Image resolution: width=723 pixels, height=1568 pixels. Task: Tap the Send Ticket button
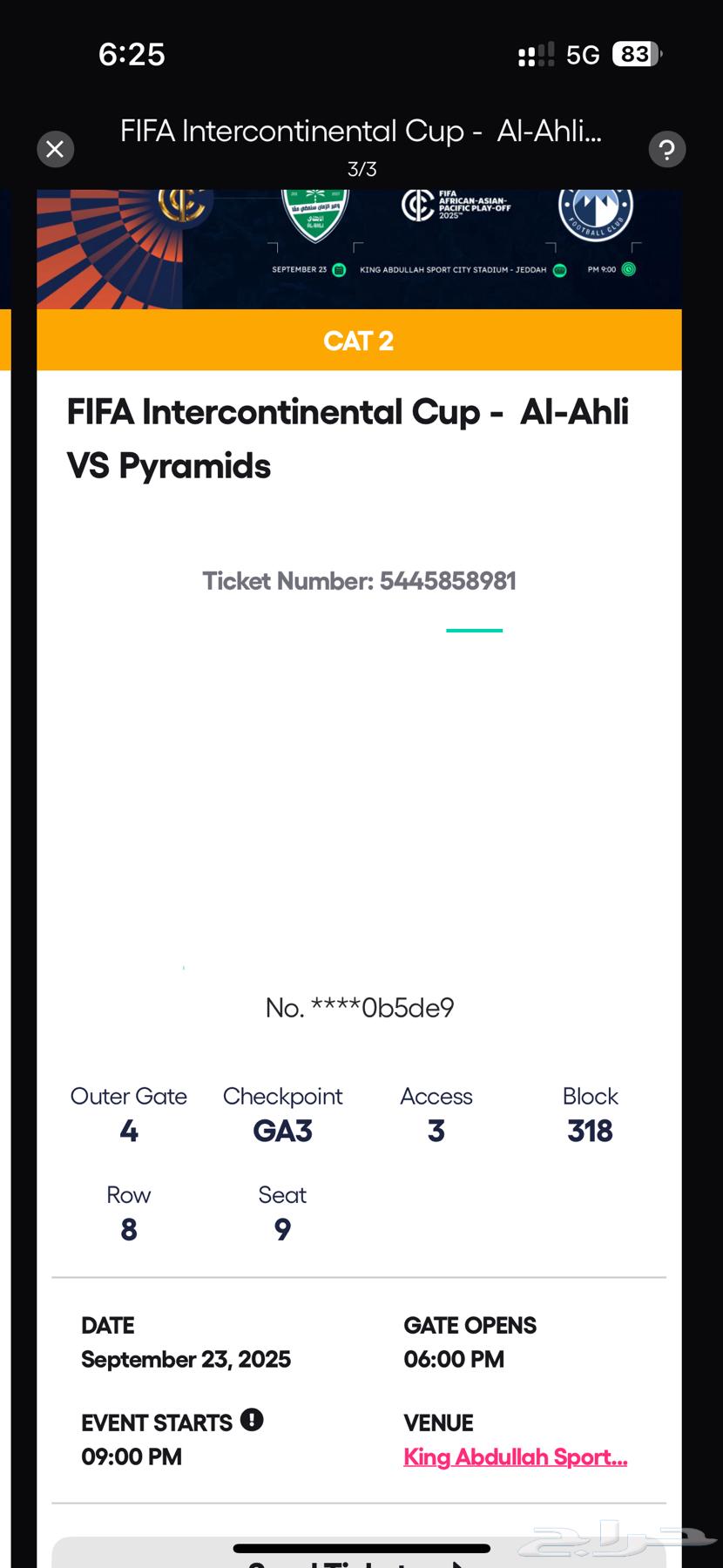coord(359,1557)
